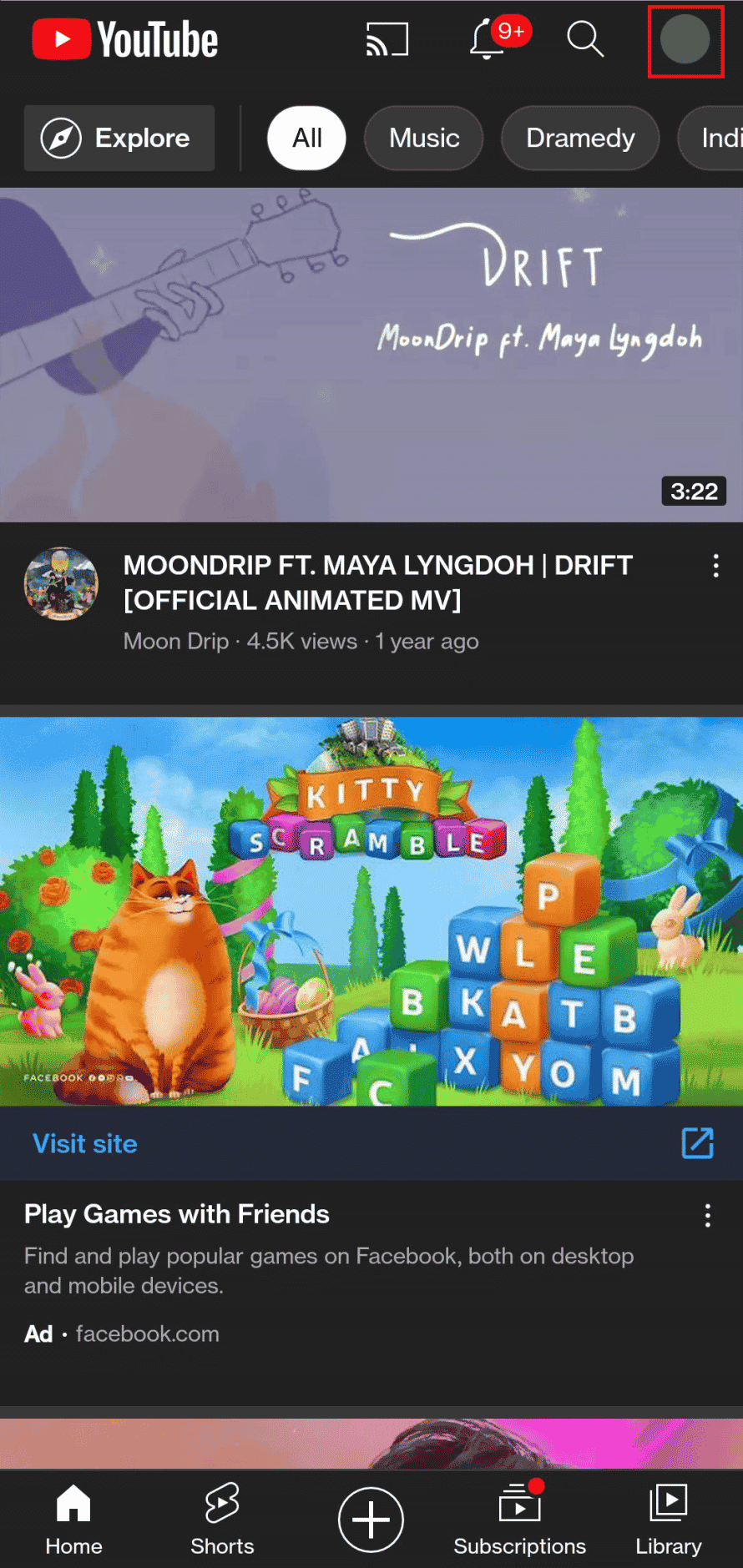Viewport: 743px width, 1568px height.
Task: Open the Library tab
Action: 668,1520
